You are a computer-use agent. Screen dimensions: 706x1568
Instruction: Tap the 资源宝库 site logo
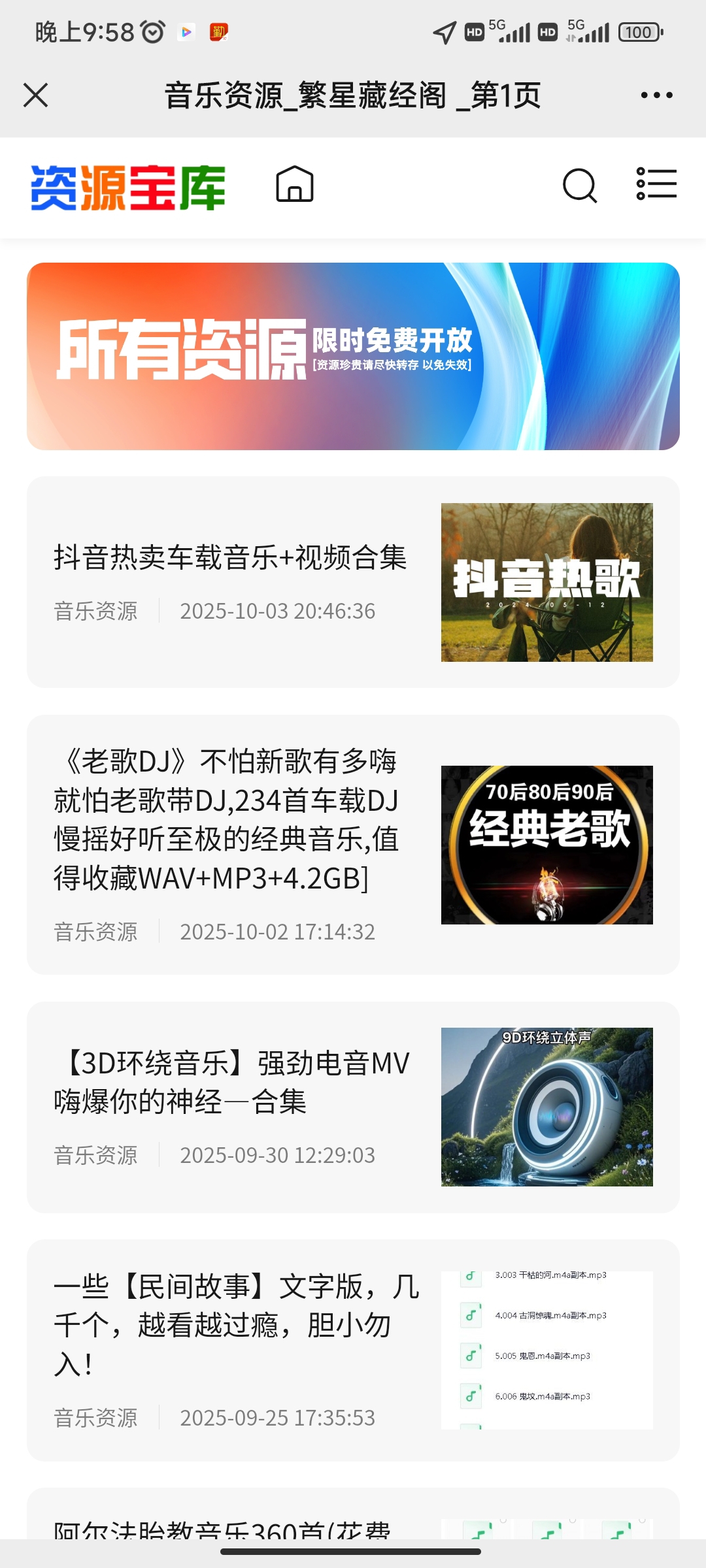click(x=128, y=188)
